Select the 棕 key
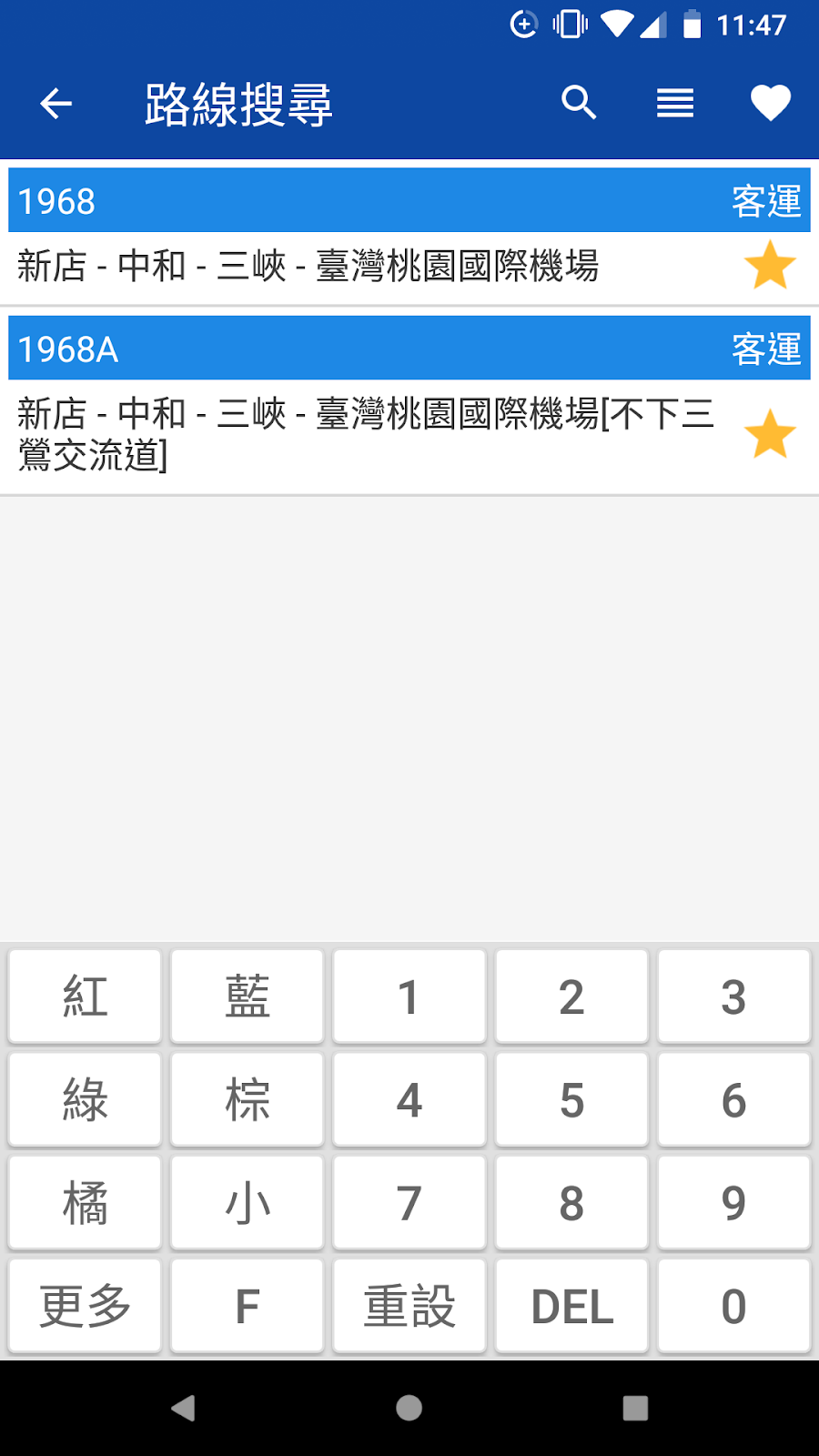 pos(248,1099)
